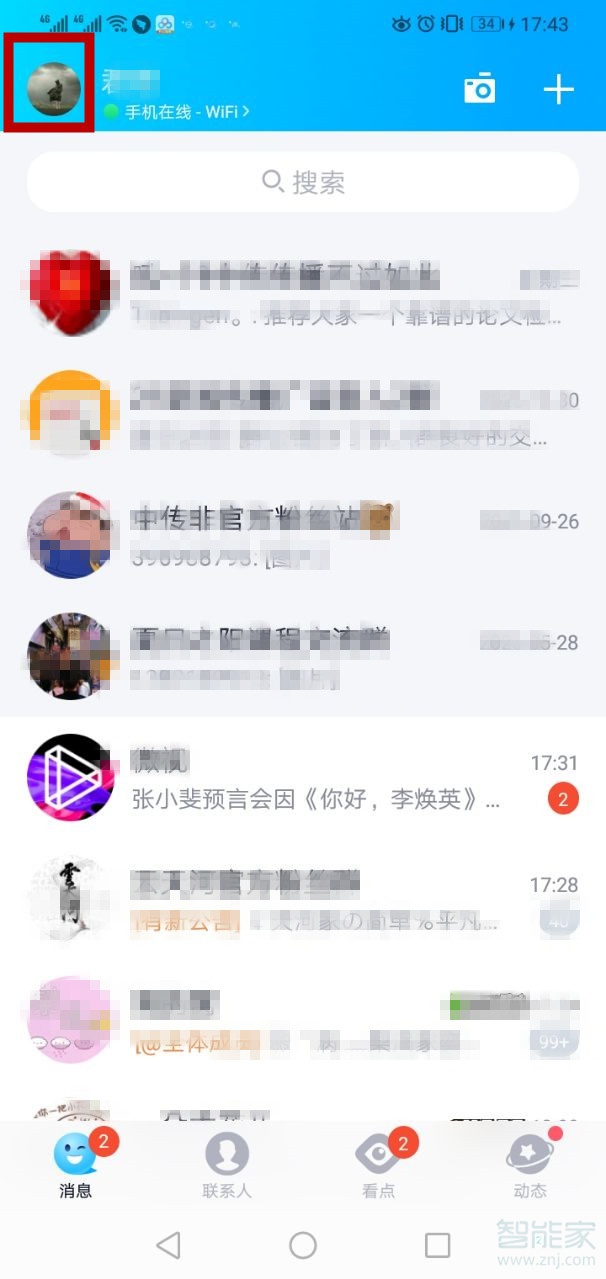Tap the 搜索 search box
The width and height of the screenshot is (606, 1279).
pyautogui.click(x=303, y=182)
